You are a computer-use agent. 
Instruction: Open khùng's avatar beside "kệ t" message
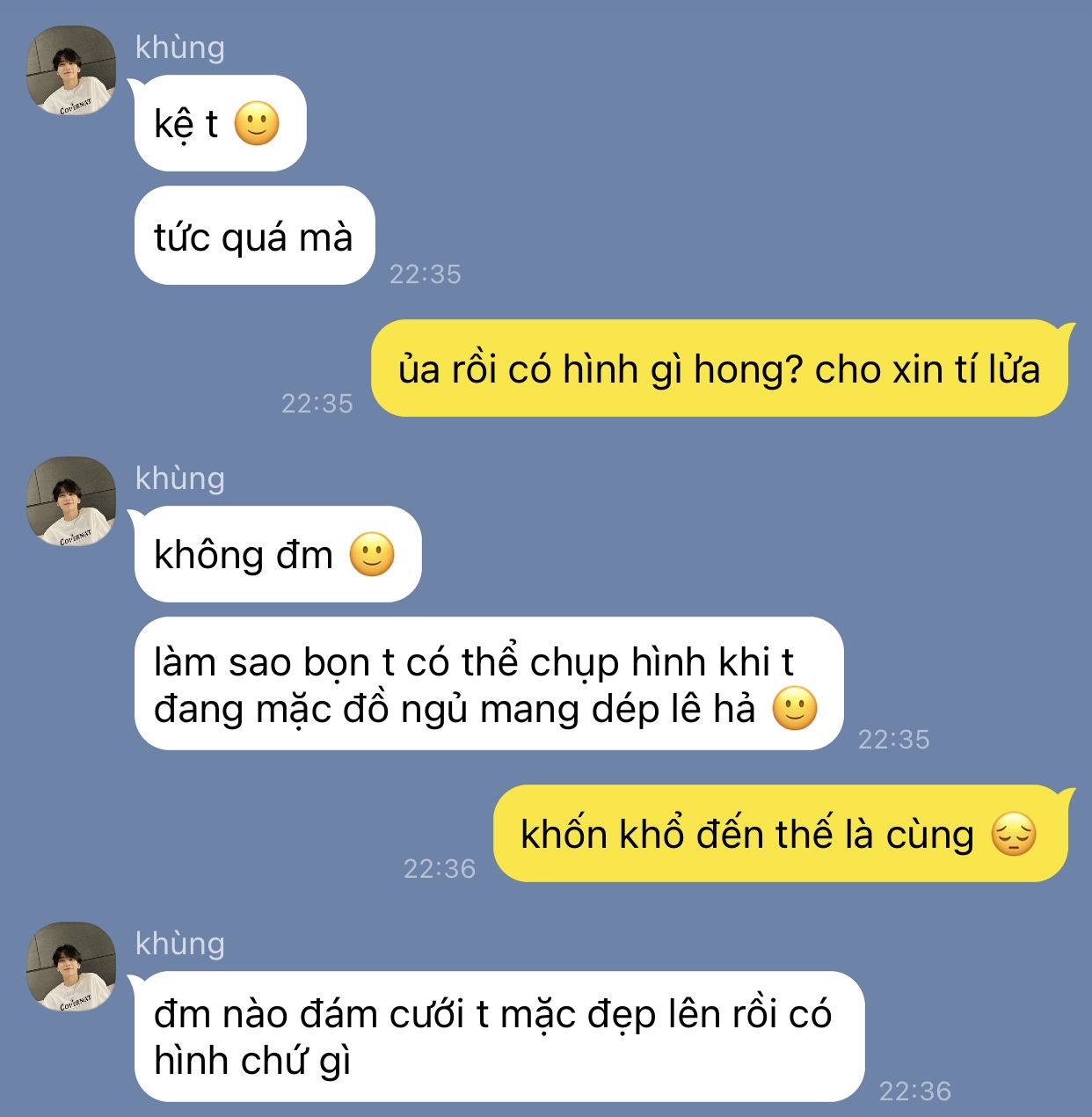pos(71,71)
